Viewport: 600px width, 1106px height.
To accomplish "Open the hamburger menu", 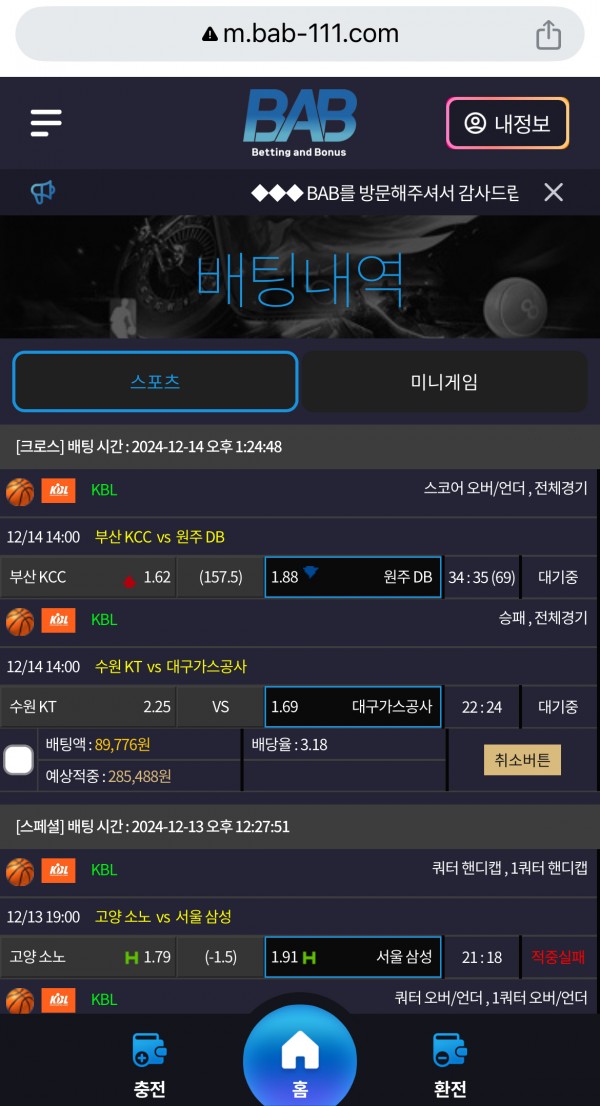I will [46, 123].
